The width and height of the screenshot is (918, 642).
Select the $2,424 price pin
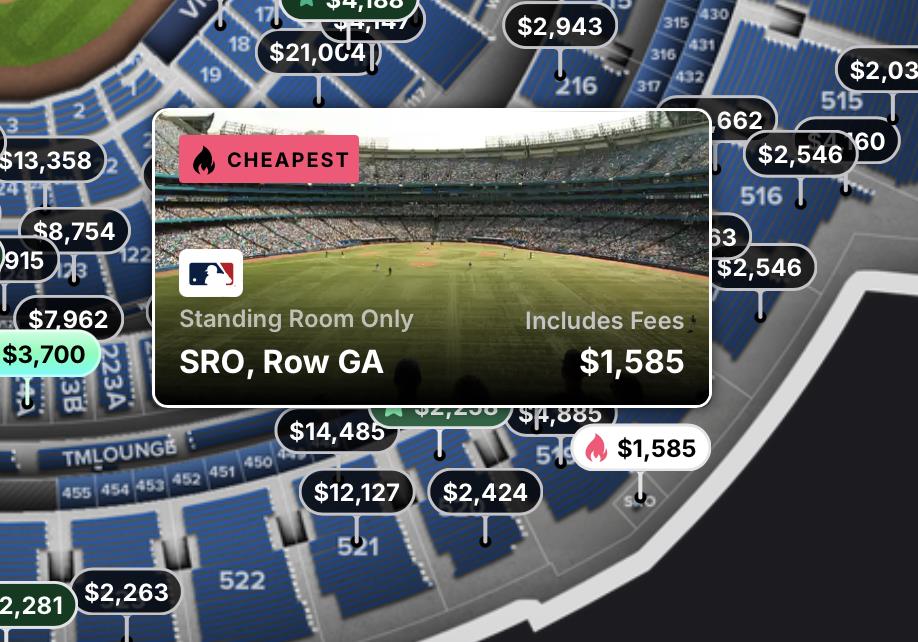click(485, 492)
